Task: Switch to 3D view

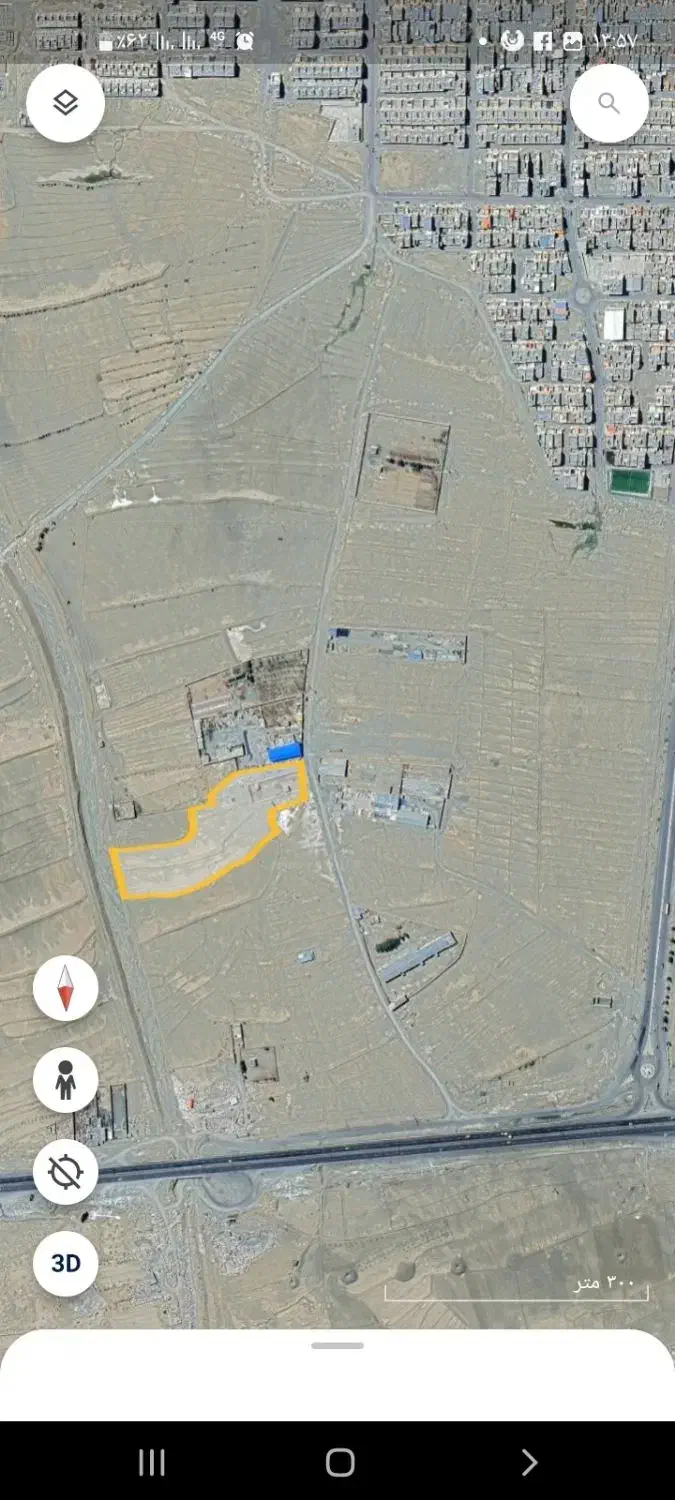Action: pyautogui.click(x=65, y=1263)
